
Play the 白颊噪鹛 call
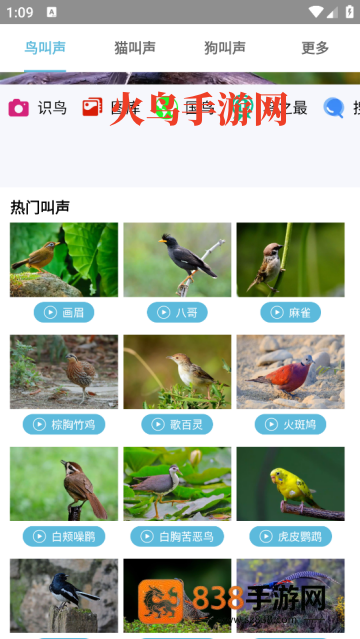[x=64, y=536]
